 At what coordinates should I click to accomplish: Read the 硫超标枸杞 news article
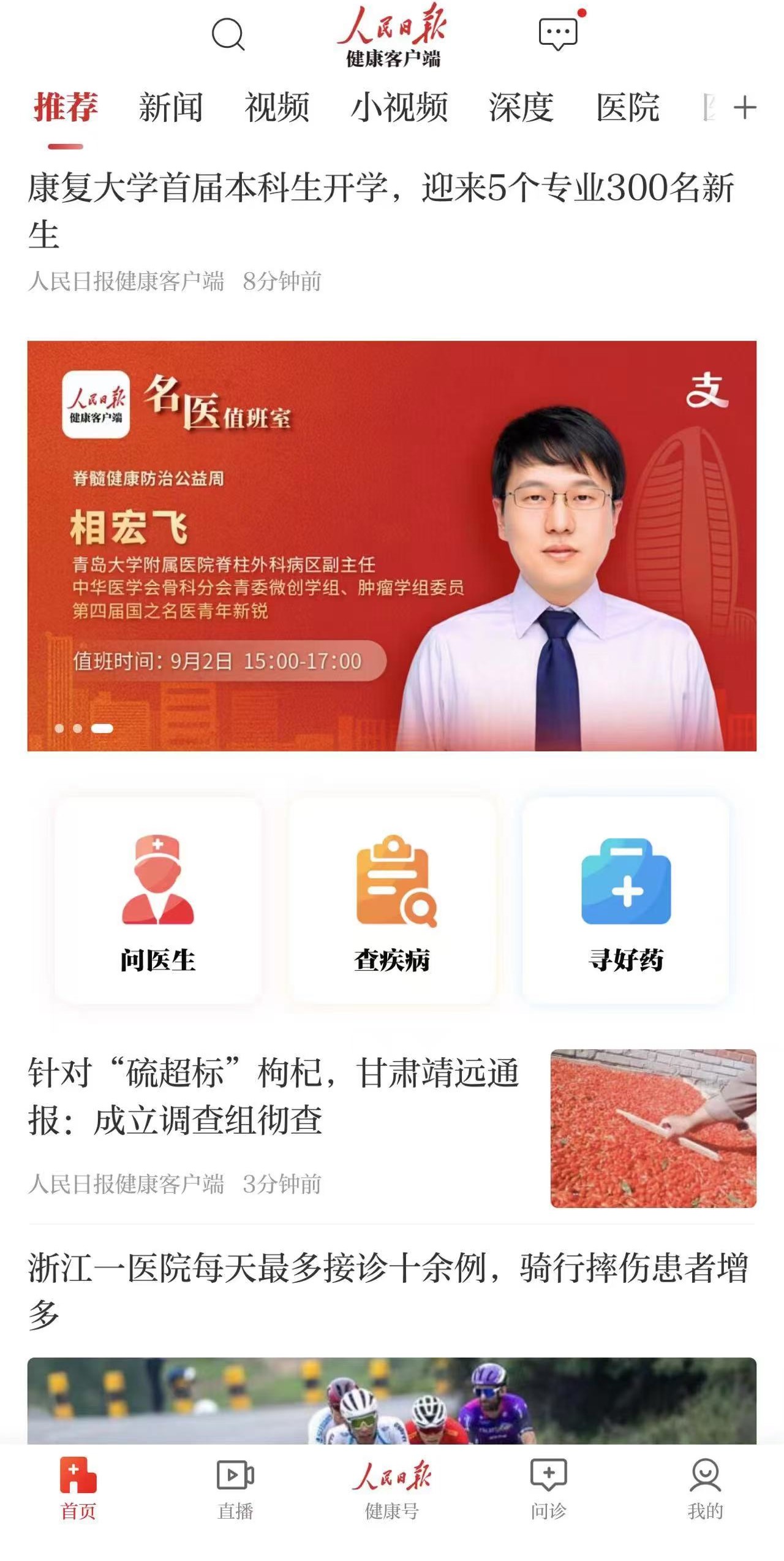click(273, 1096)
